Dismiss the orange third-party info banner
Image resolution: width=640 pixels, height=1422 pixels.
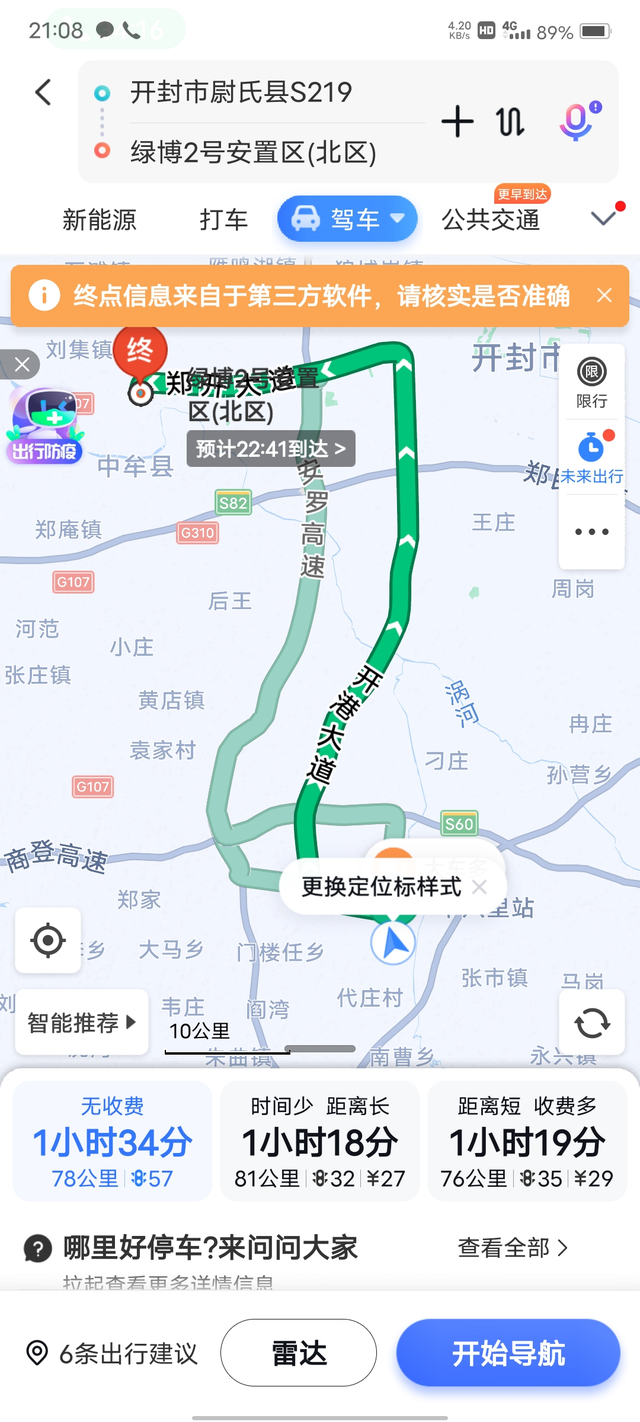click(604, 295)
